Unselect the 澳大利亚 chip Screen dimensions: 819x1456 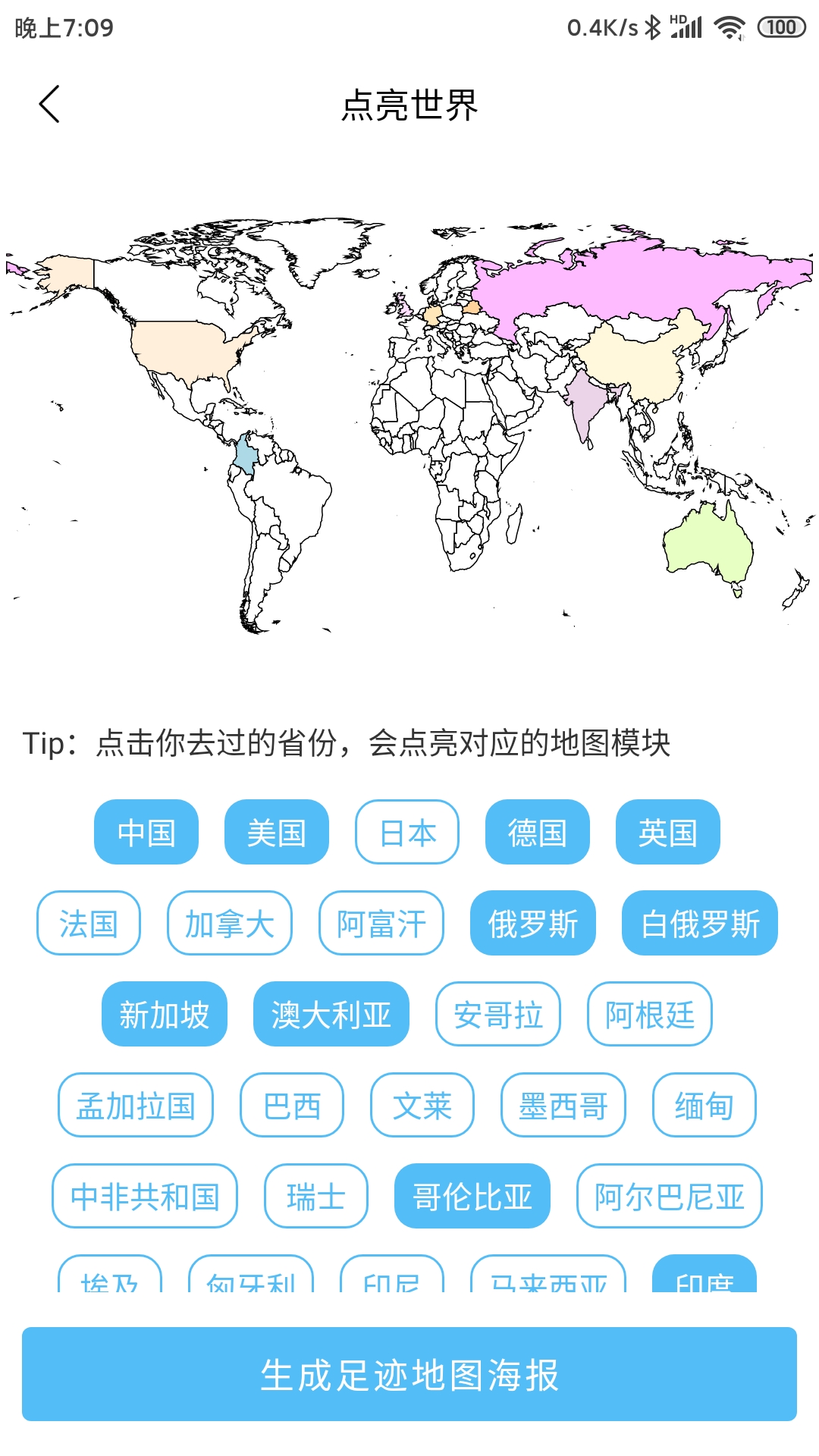click(331, 1015)
